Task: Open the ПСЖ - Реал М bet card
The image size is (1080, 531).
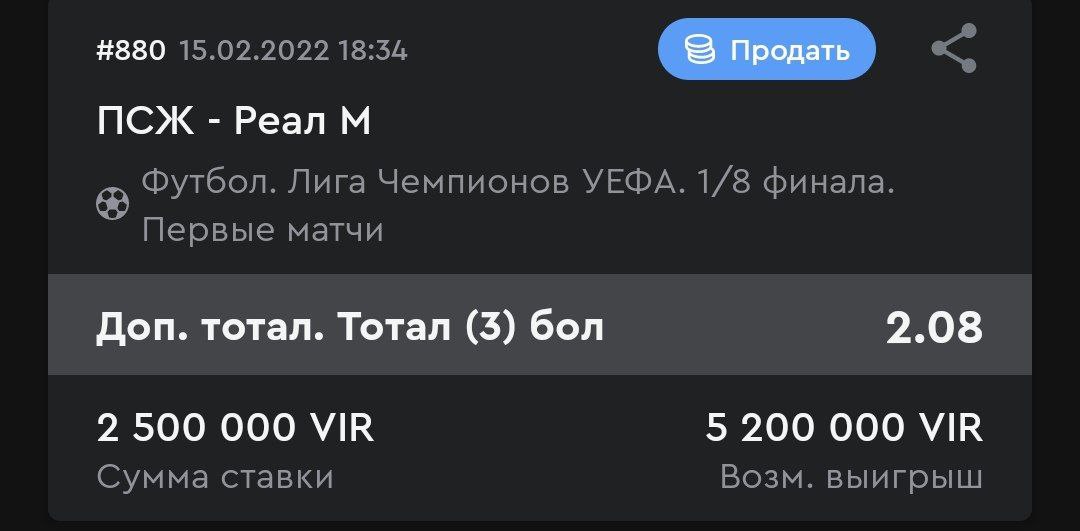Action: (x=234, y=121)
